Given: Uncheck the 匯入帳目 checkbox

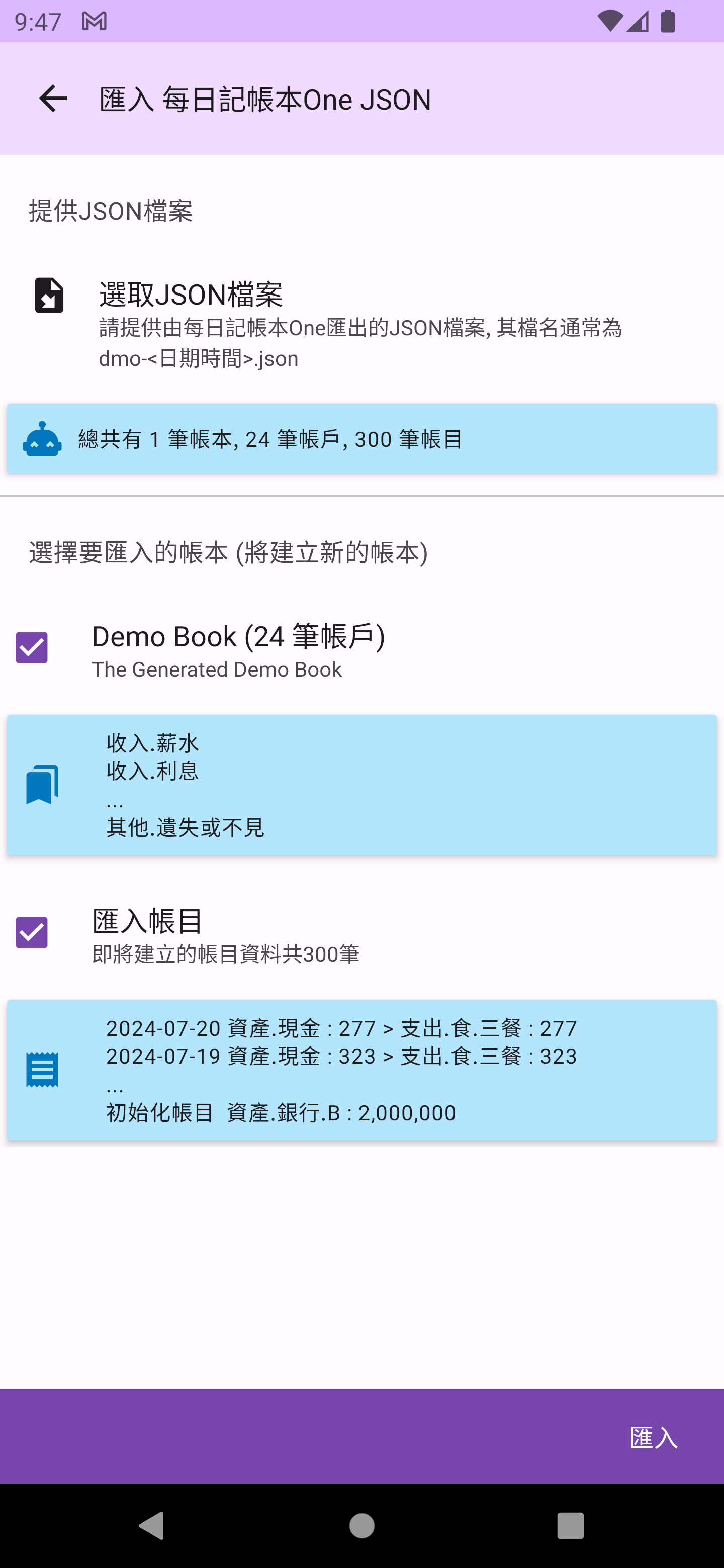Looking at the screenshot, I should (x=32, y=932).
